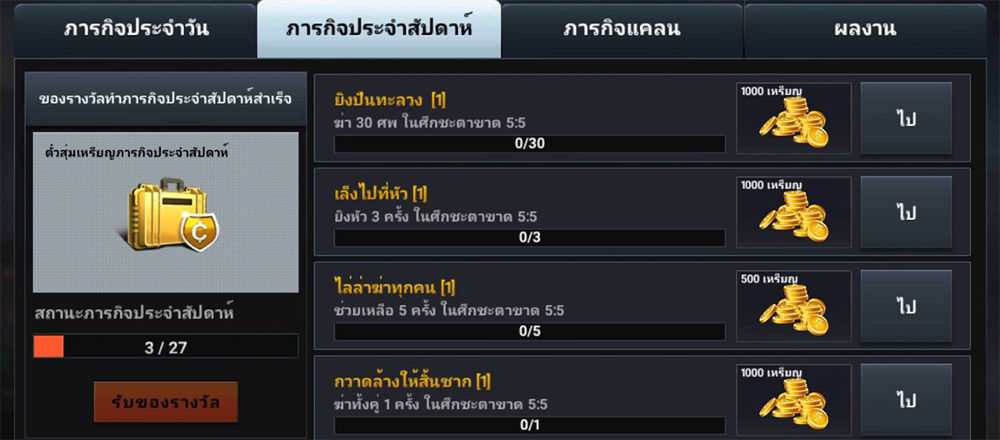Go to the ผลงาน tab
Image resolution: width=1000 pixels, height=440 pixels.
click(865, 28)
